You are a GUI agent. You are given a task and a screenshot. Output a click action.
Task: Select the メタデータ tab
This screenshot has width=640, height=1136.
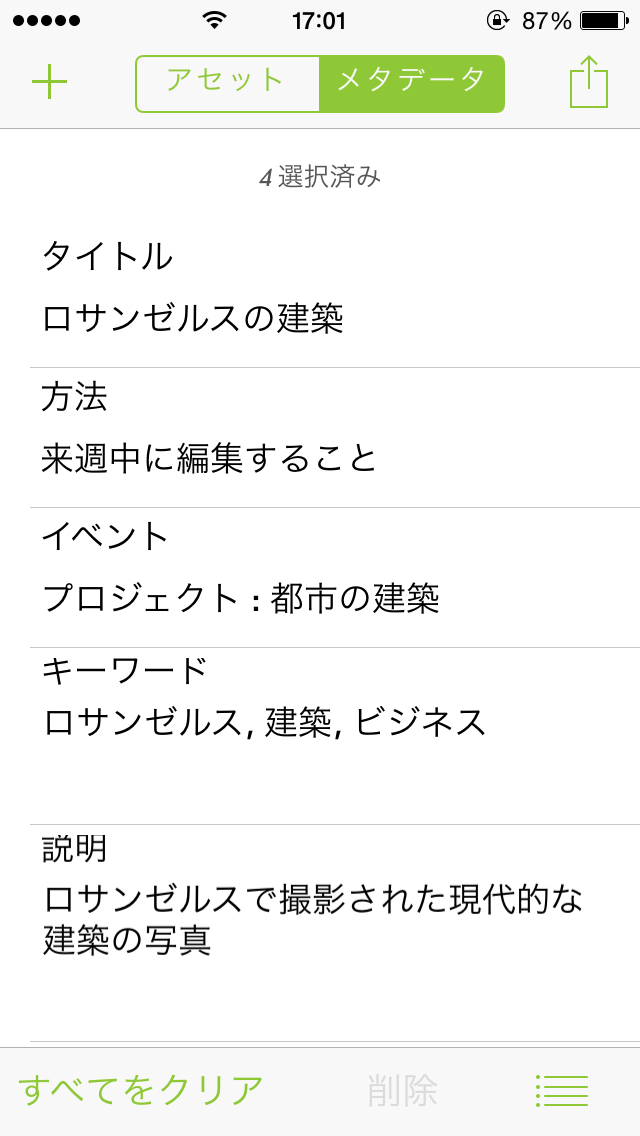coord(412,83)
